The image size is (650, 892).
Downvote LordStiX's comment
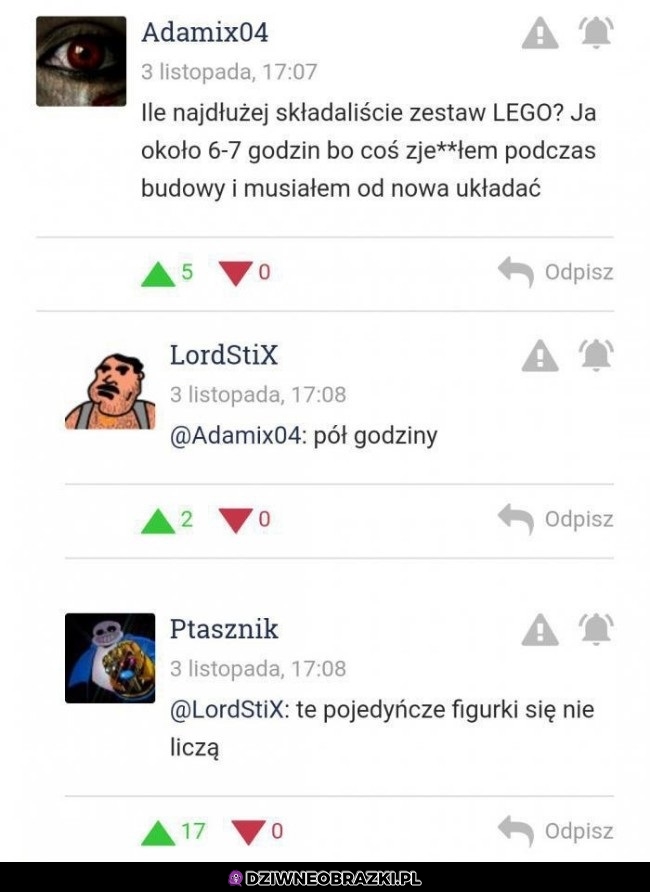coord(236,520)
